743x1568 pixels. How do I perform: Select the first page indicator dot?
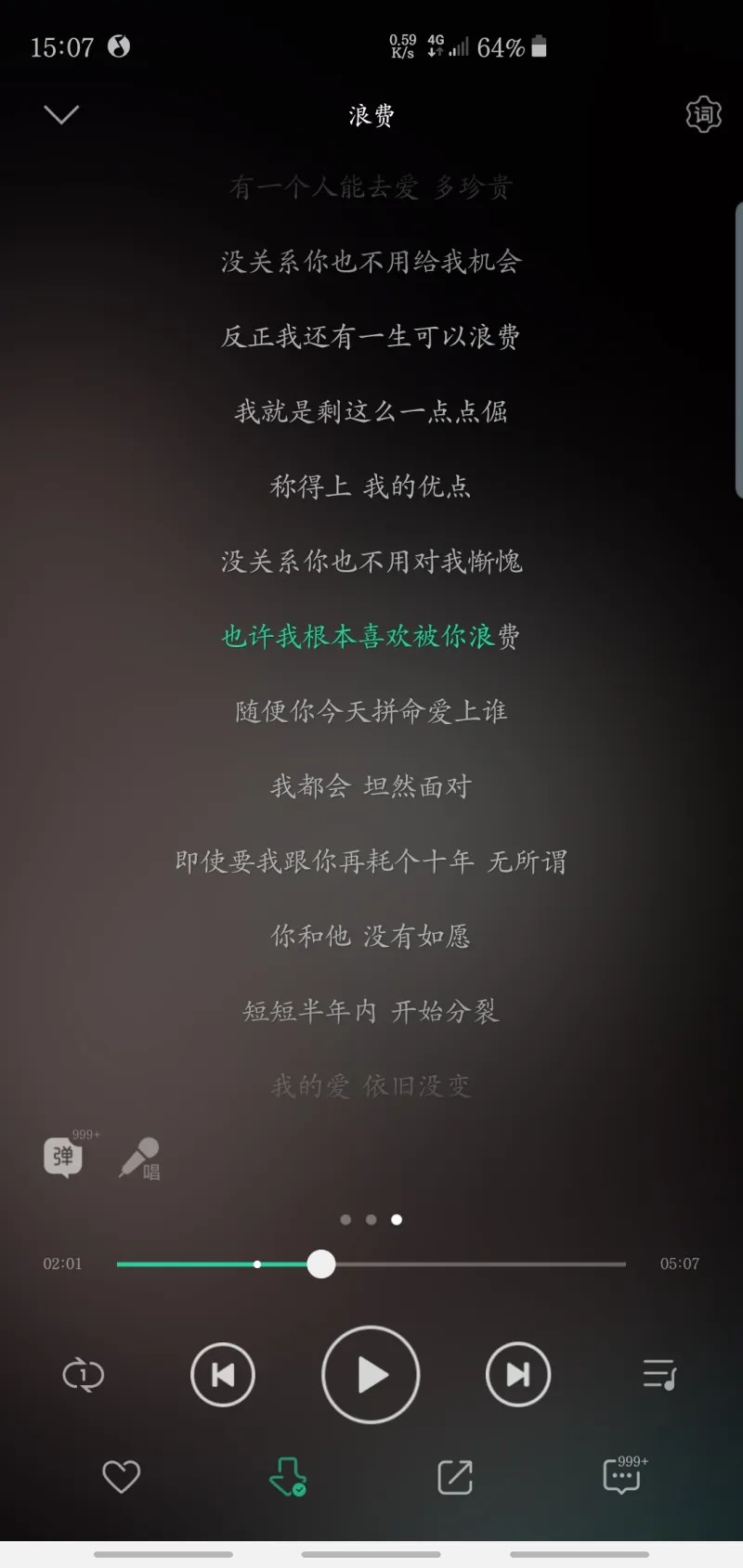coord(345,1220)
